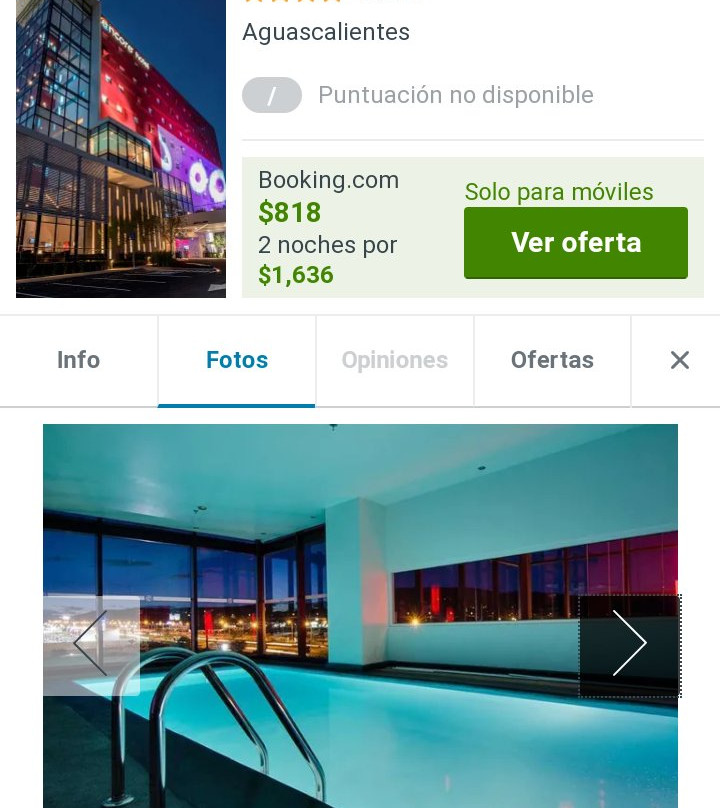Select the grey score badge showing '/'
720x808 pixels.
[271, 94]
